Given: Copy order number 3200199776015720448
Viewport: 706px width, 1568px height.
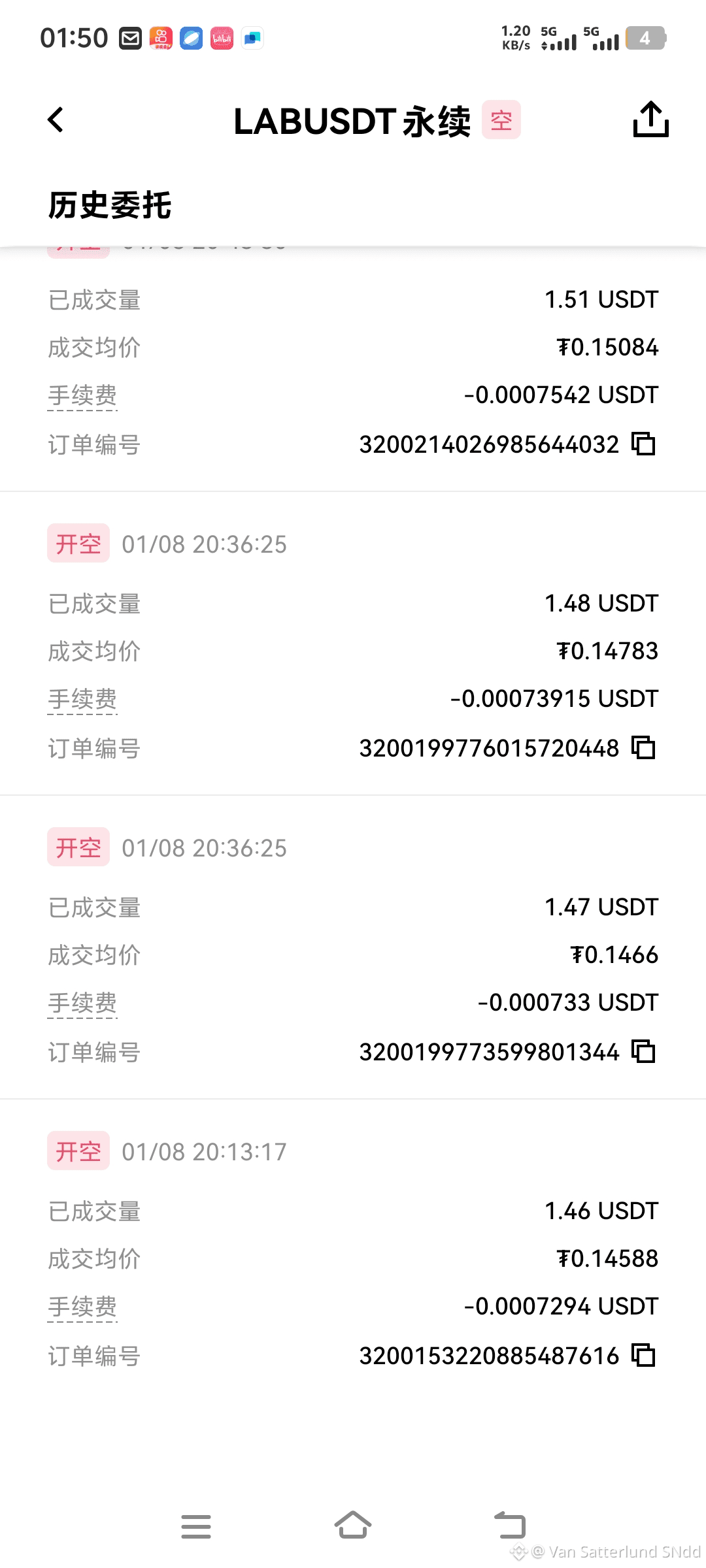Looking at the screenshot, I should (644, 748).
